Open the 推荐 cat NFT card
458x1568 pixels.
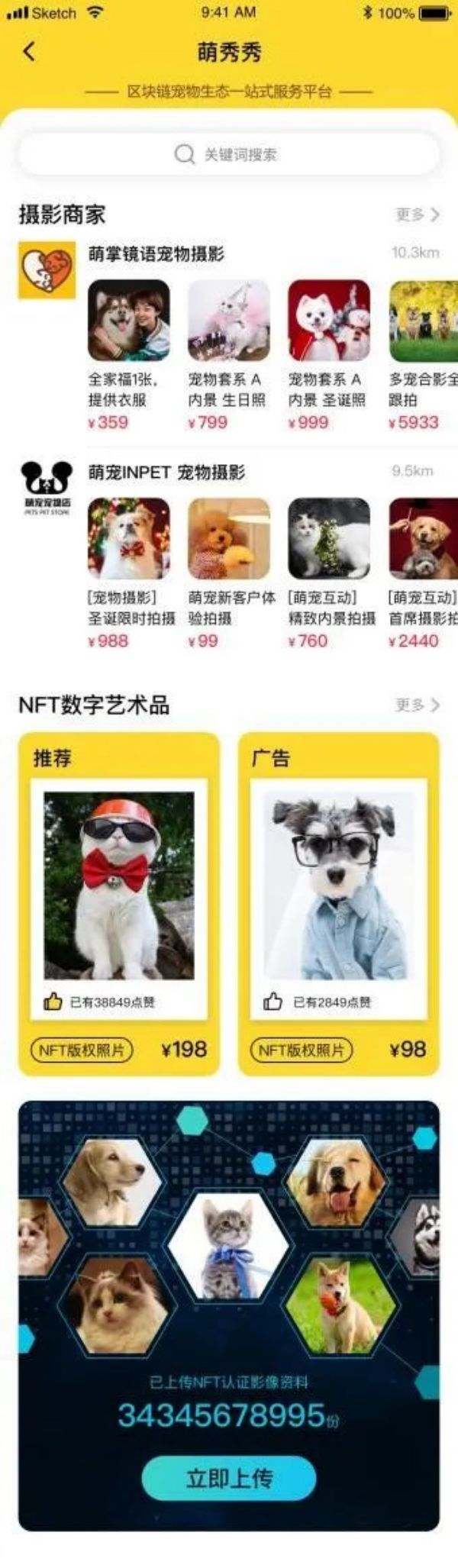point(119,886)
